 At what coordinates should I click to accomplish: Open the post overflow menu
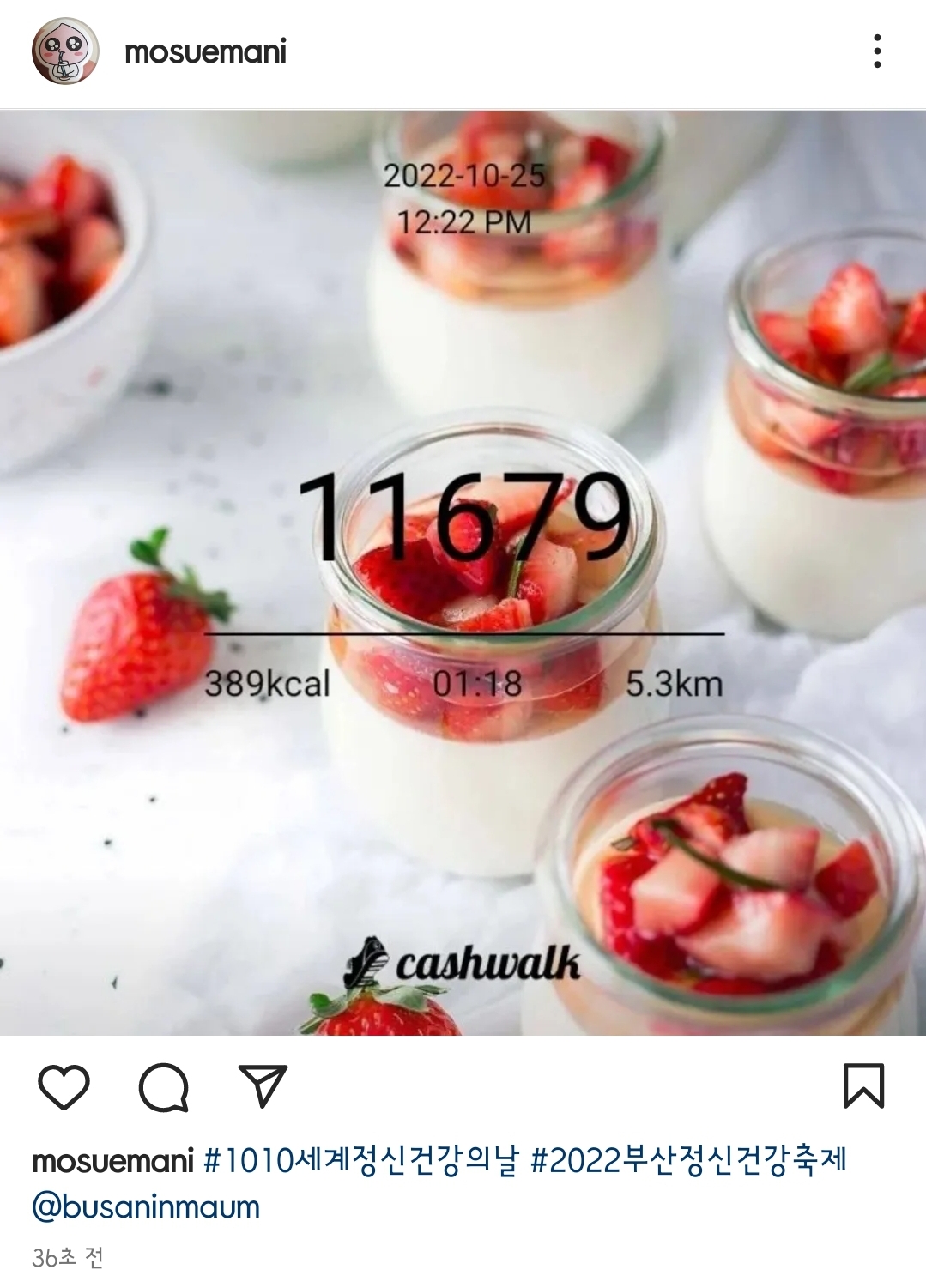coord(876,51)
